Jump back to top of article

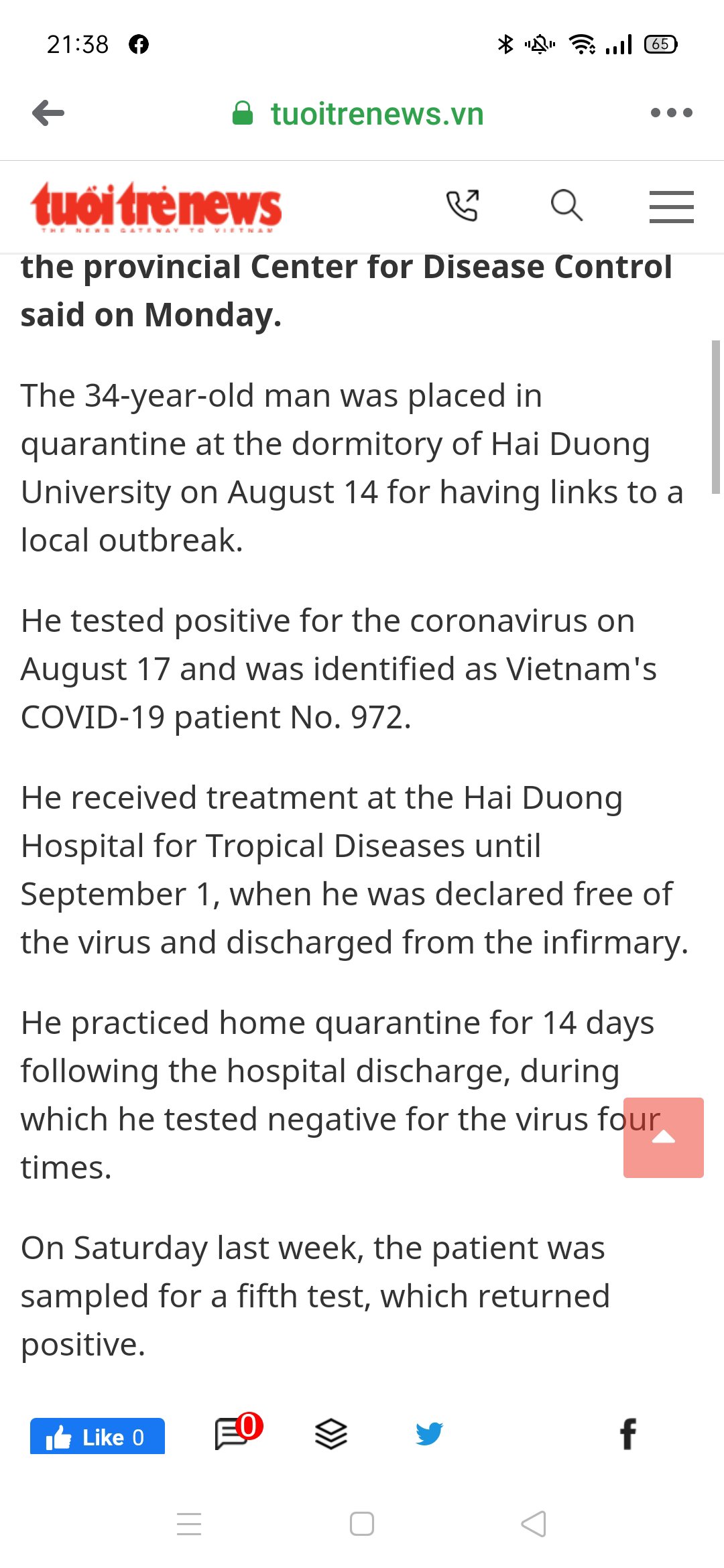pos(663,1137)
